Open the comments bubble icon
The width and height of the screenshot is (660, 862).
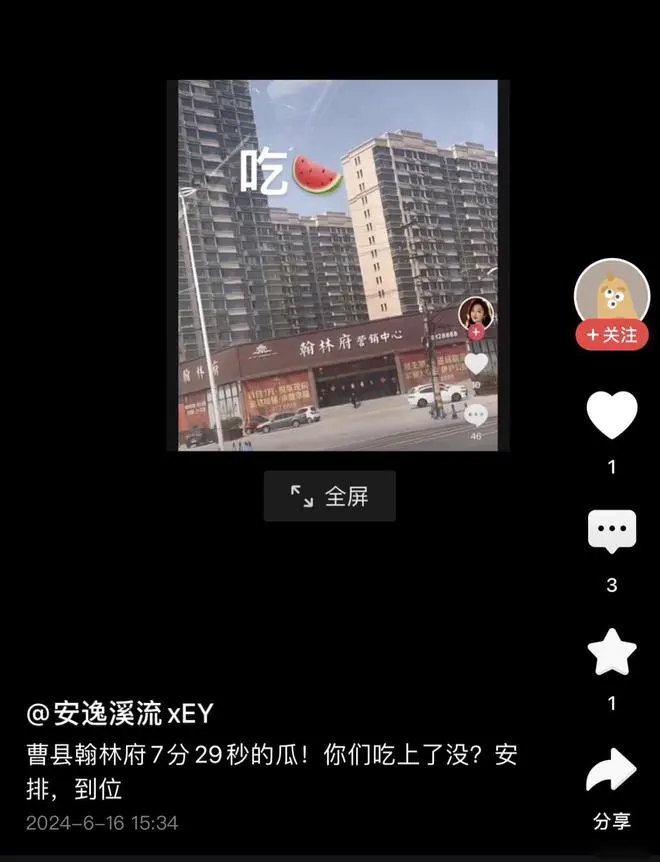tap(611, 532)
